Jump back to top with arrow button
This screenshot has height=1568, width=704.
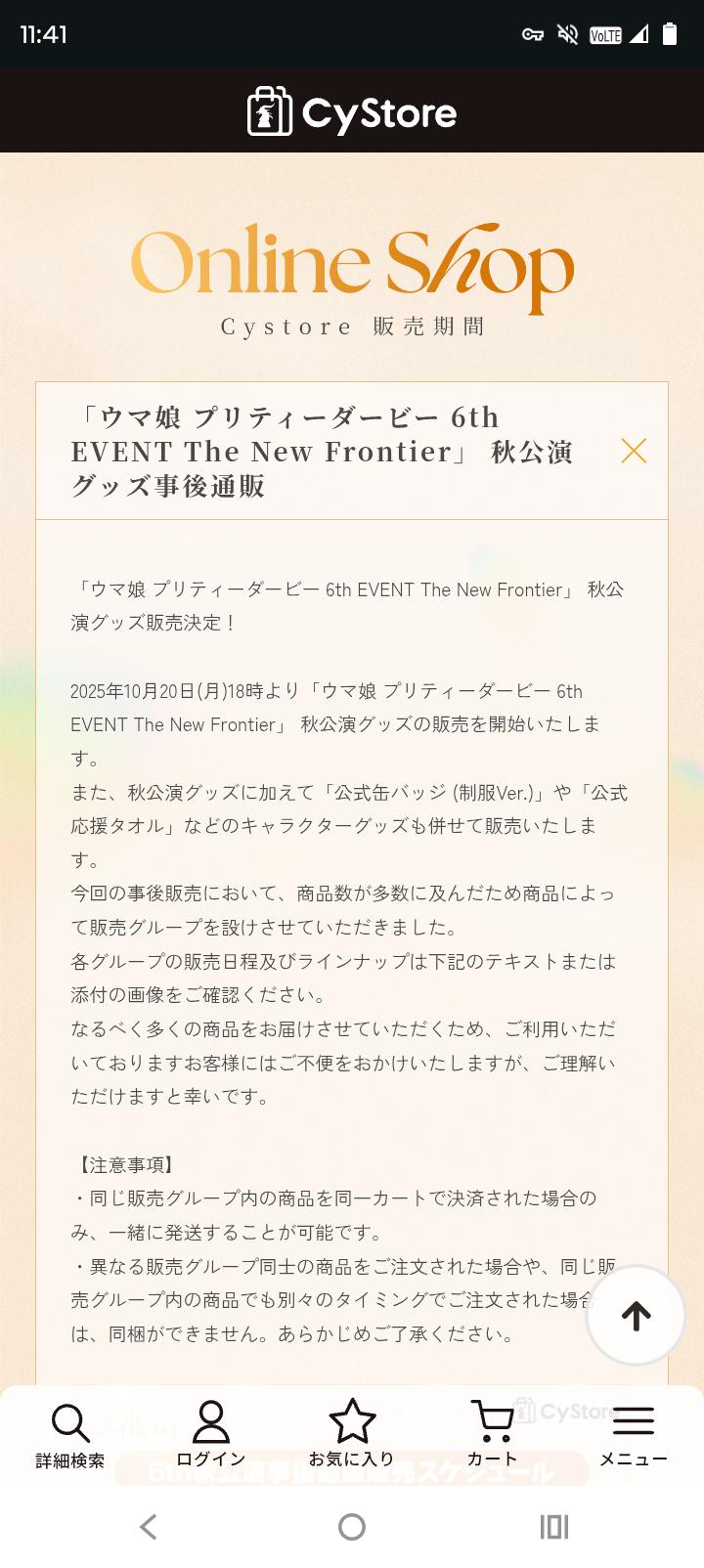click(636, 1315)
